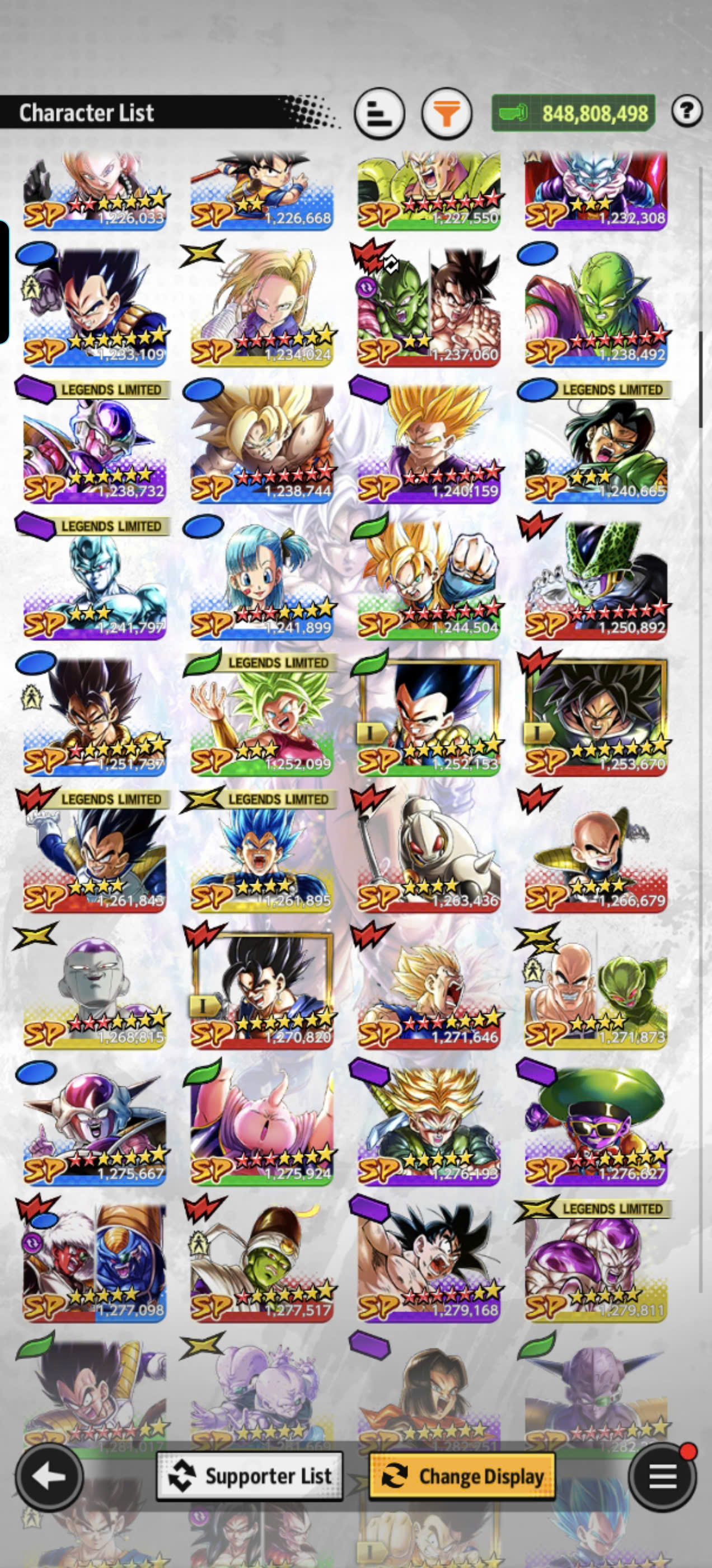
Task: Pick the character with power 1,233,109
Action: [x=95, y=314]
